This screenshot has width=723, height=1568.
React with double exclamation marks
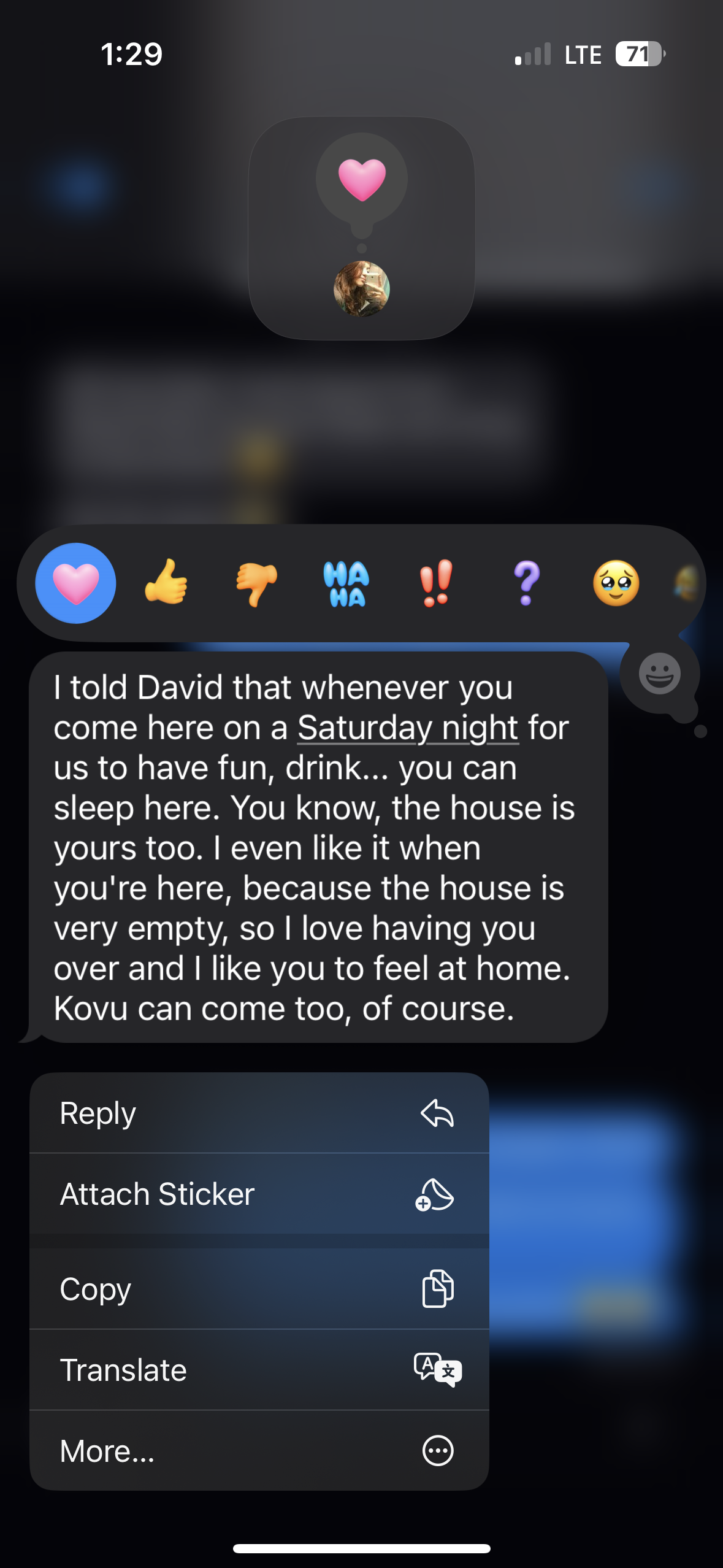[x=436, y=583]
